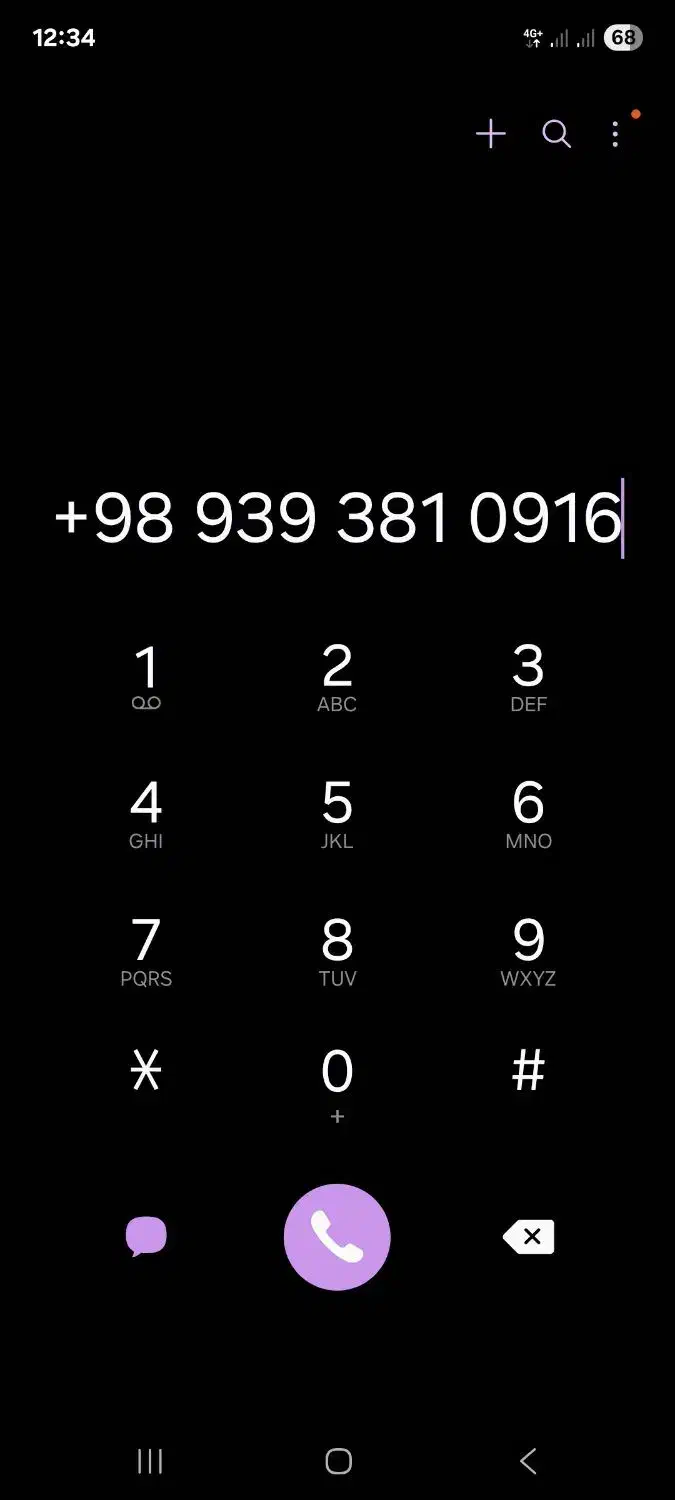
Task: Go back using the navigation bar
Action: [528, 1461]
